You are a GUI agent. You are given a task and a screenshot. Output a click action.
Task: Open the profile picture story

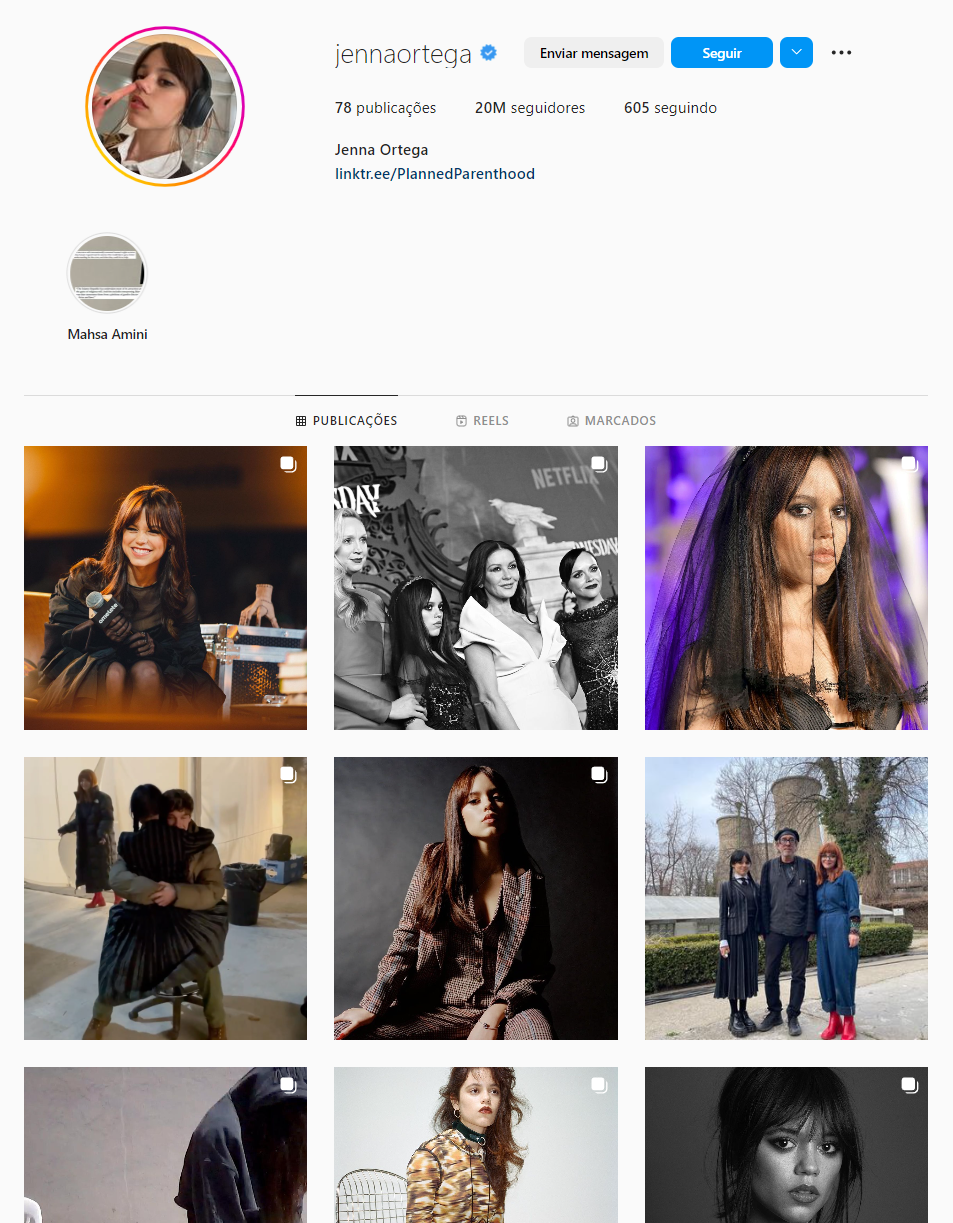click(165, 107)
